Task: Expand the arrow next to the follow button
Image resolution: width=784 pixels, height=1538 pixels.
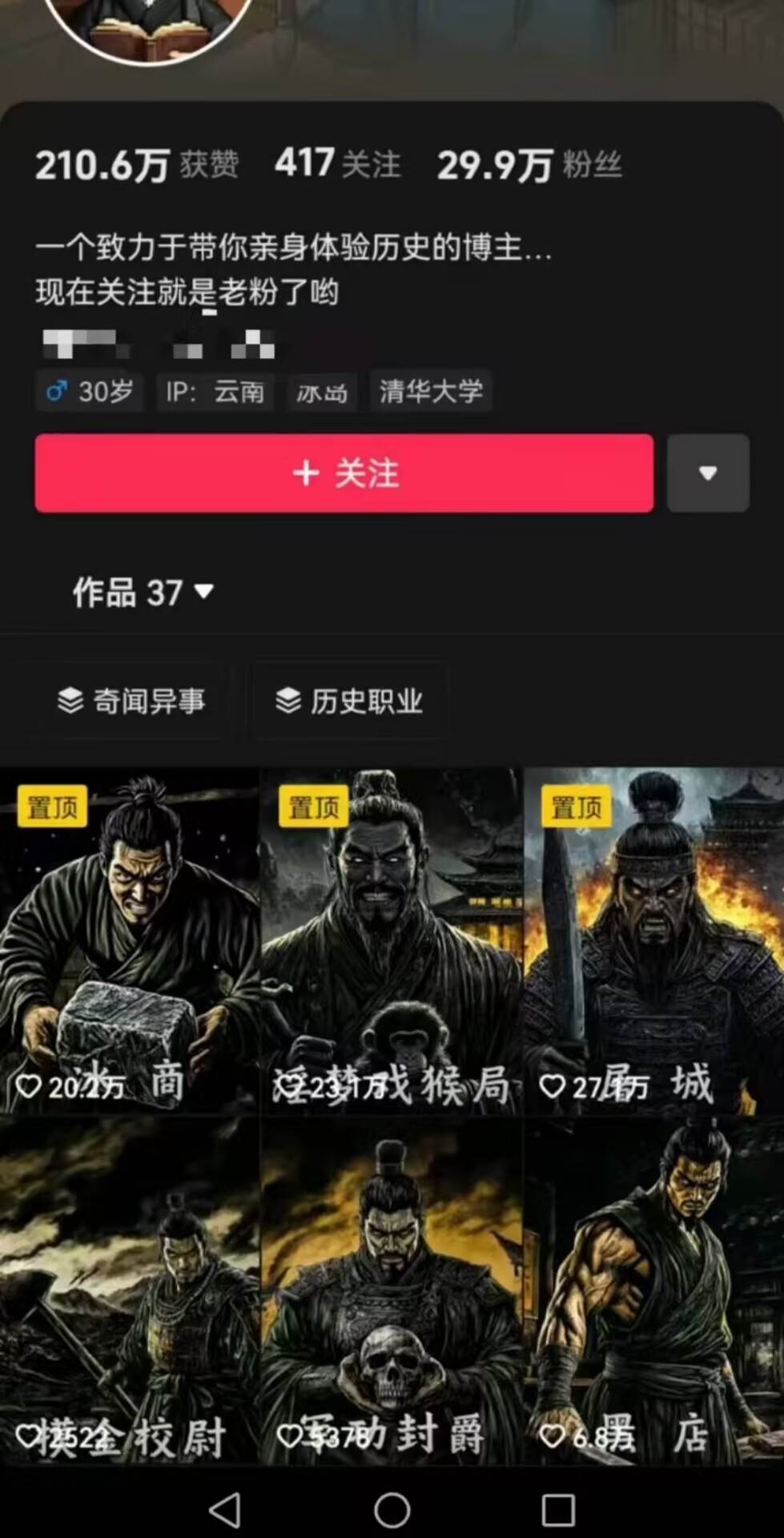Action: point(707,473)
